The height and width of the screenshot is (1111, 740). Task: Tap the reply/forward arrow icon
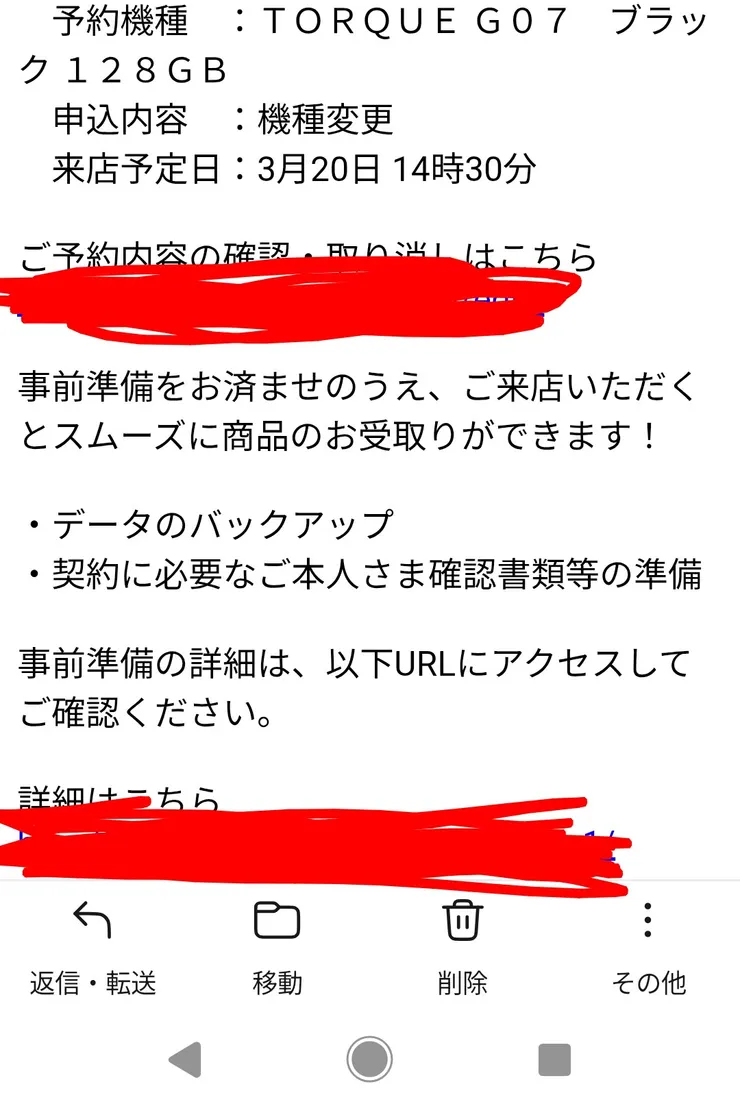(94, 922)
